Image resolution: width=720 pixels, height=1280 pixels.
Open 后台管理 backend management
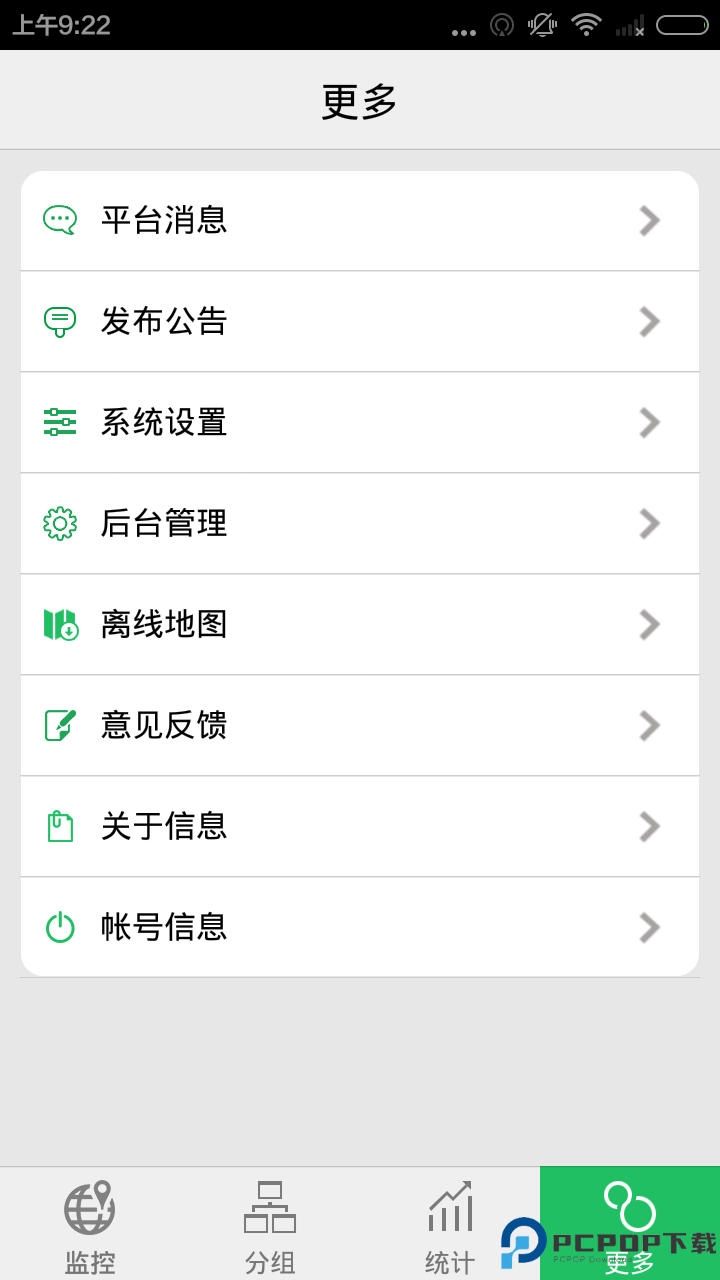(360, 523)
